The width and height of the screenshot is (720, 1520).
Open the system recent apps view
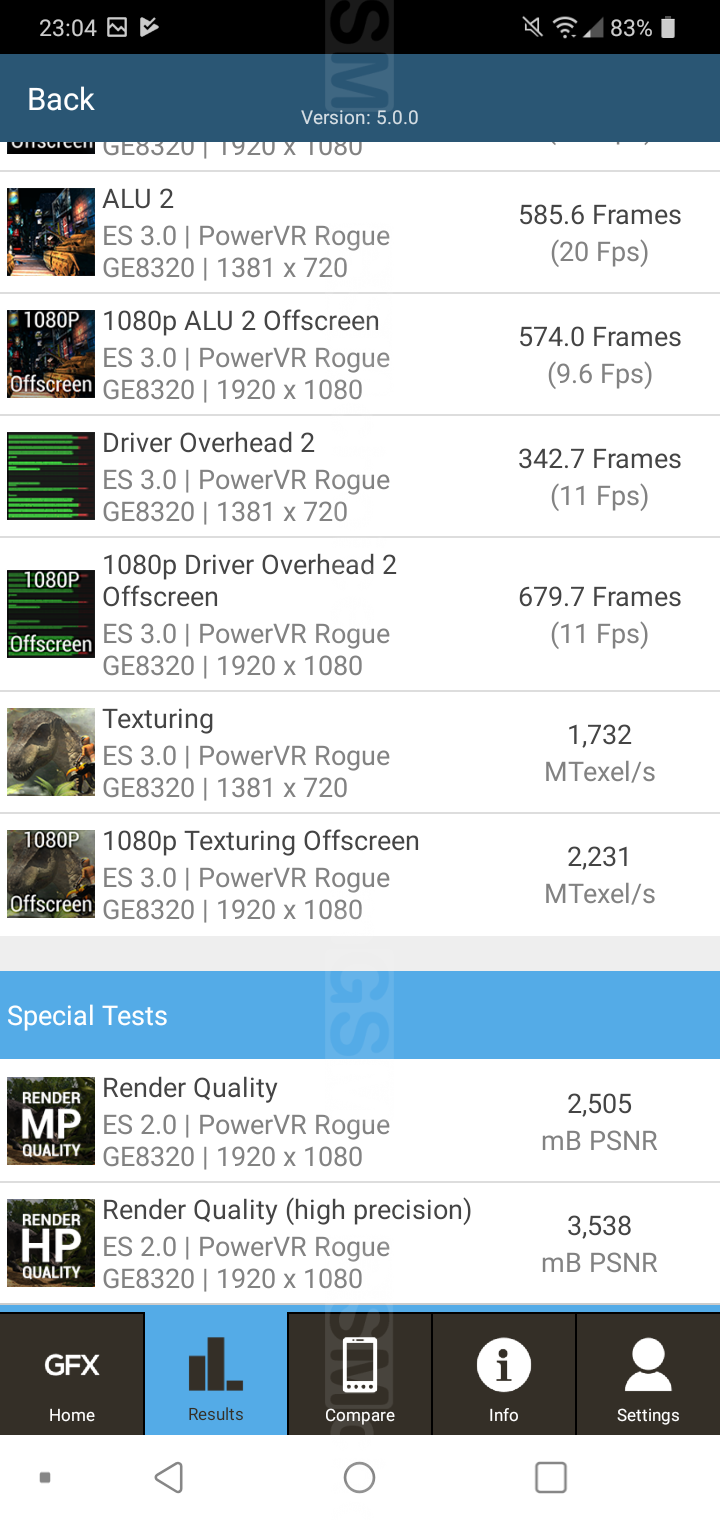[551, 1477]
